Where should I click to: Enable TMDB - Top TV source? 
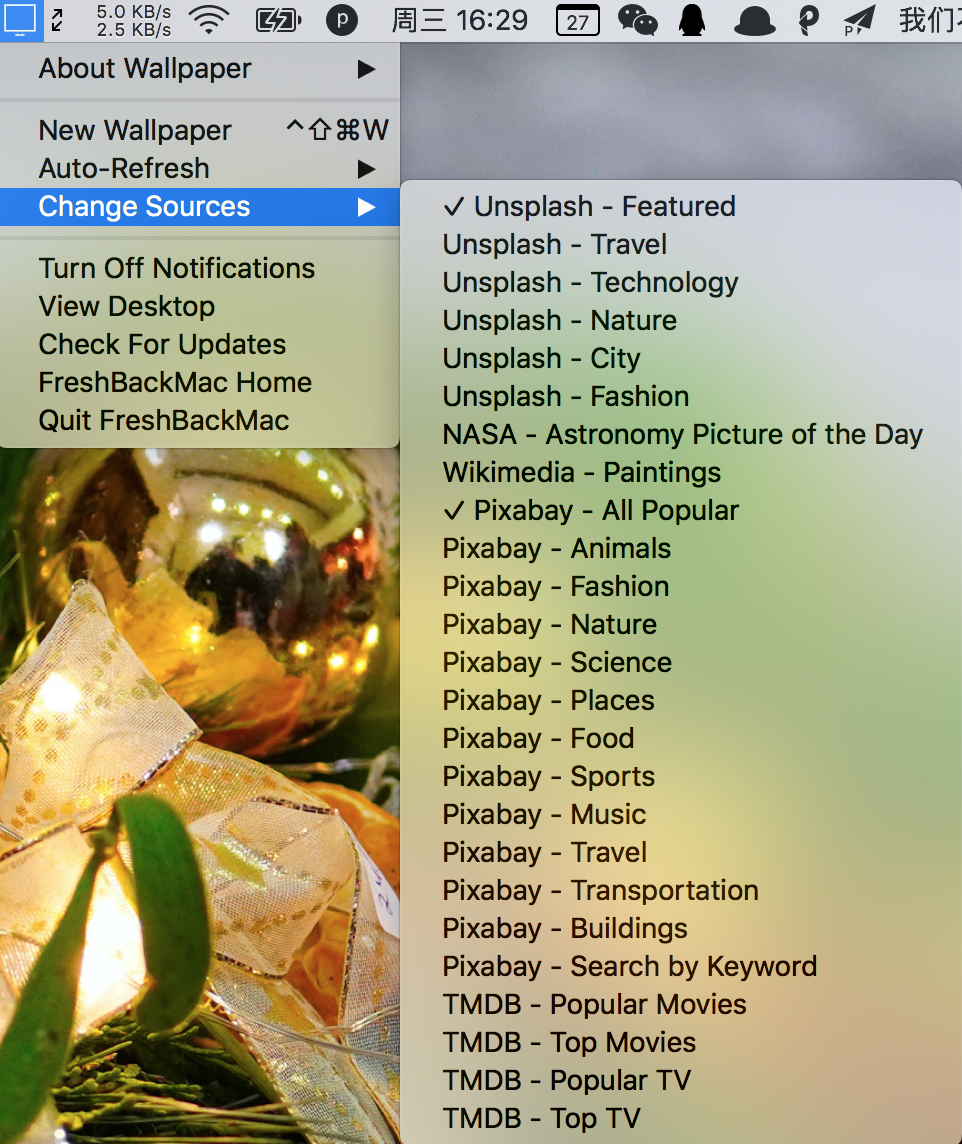(x=542, y=1119)
